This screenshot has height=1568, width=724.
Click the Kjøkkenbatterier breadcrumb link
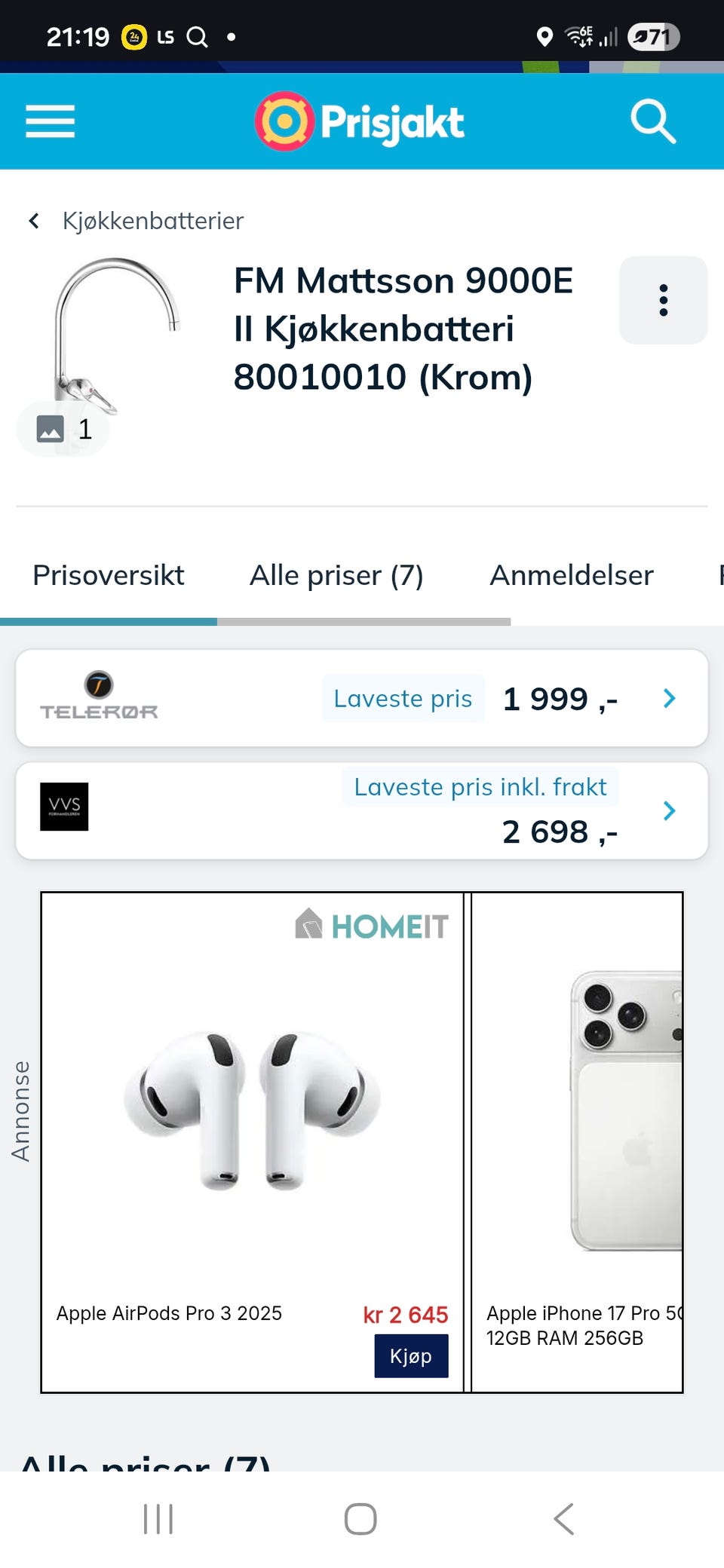point(152,220)
